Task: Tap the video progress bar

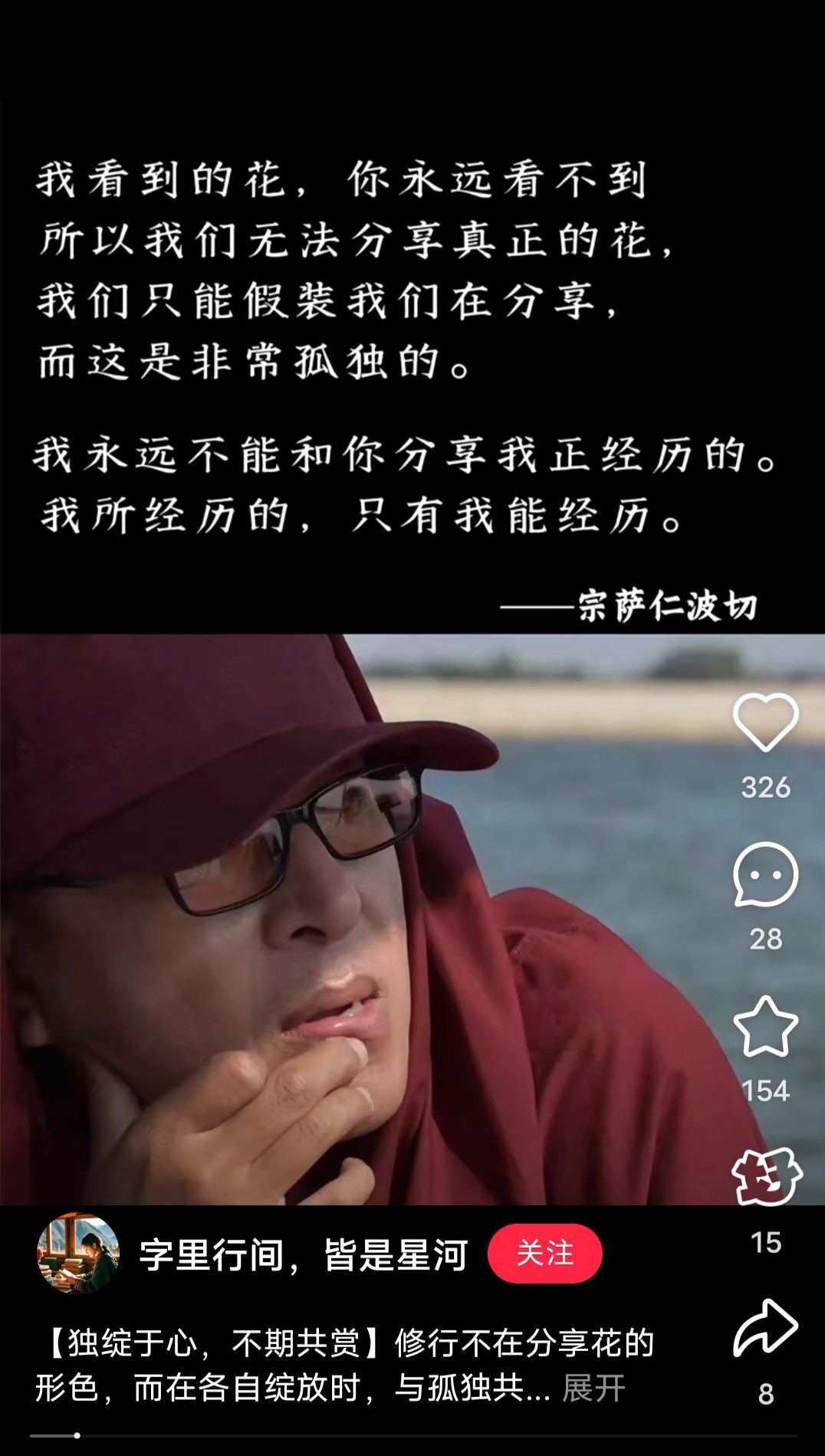Action: [x=414, y=1435]
